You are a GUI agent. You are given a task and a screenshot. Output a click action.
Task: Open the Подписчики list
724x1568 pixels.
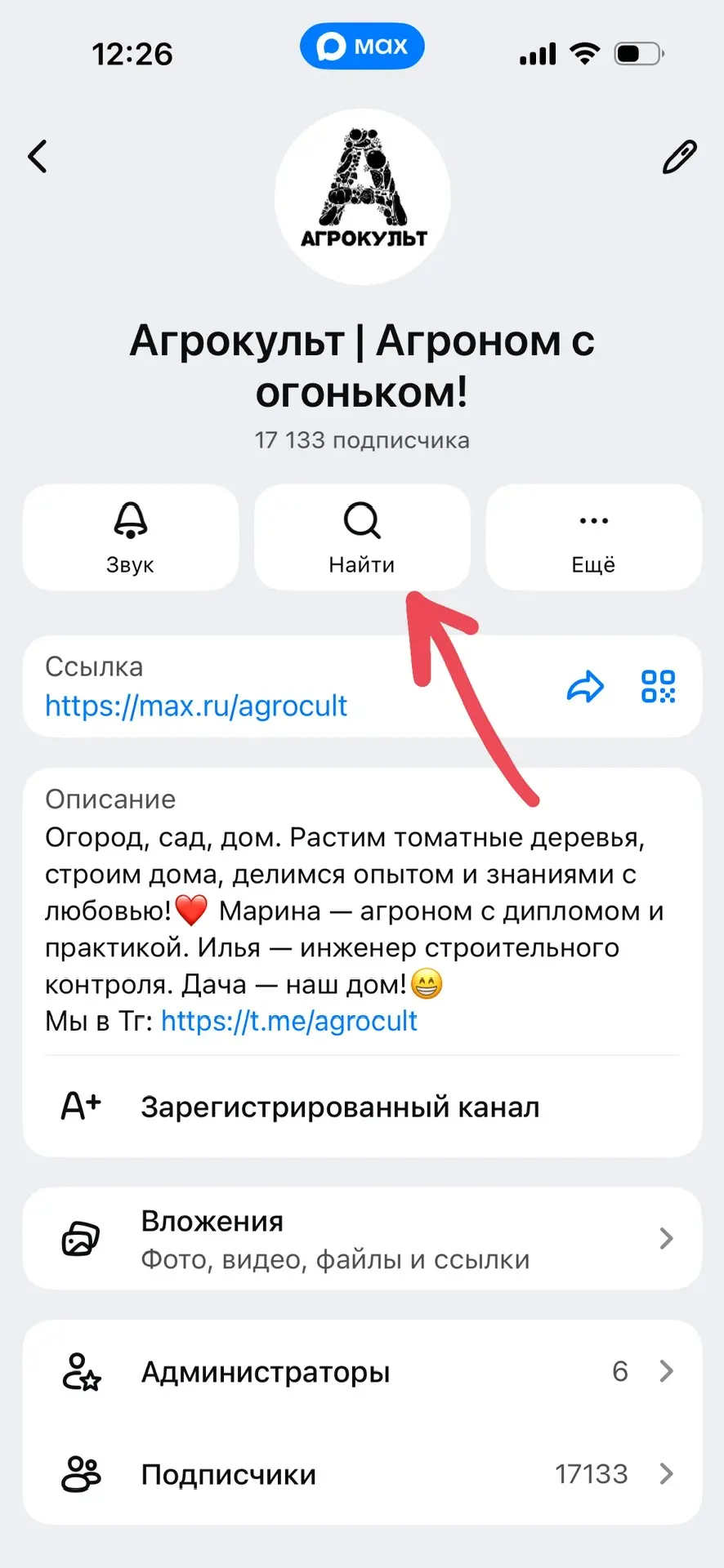[362, 1474]
